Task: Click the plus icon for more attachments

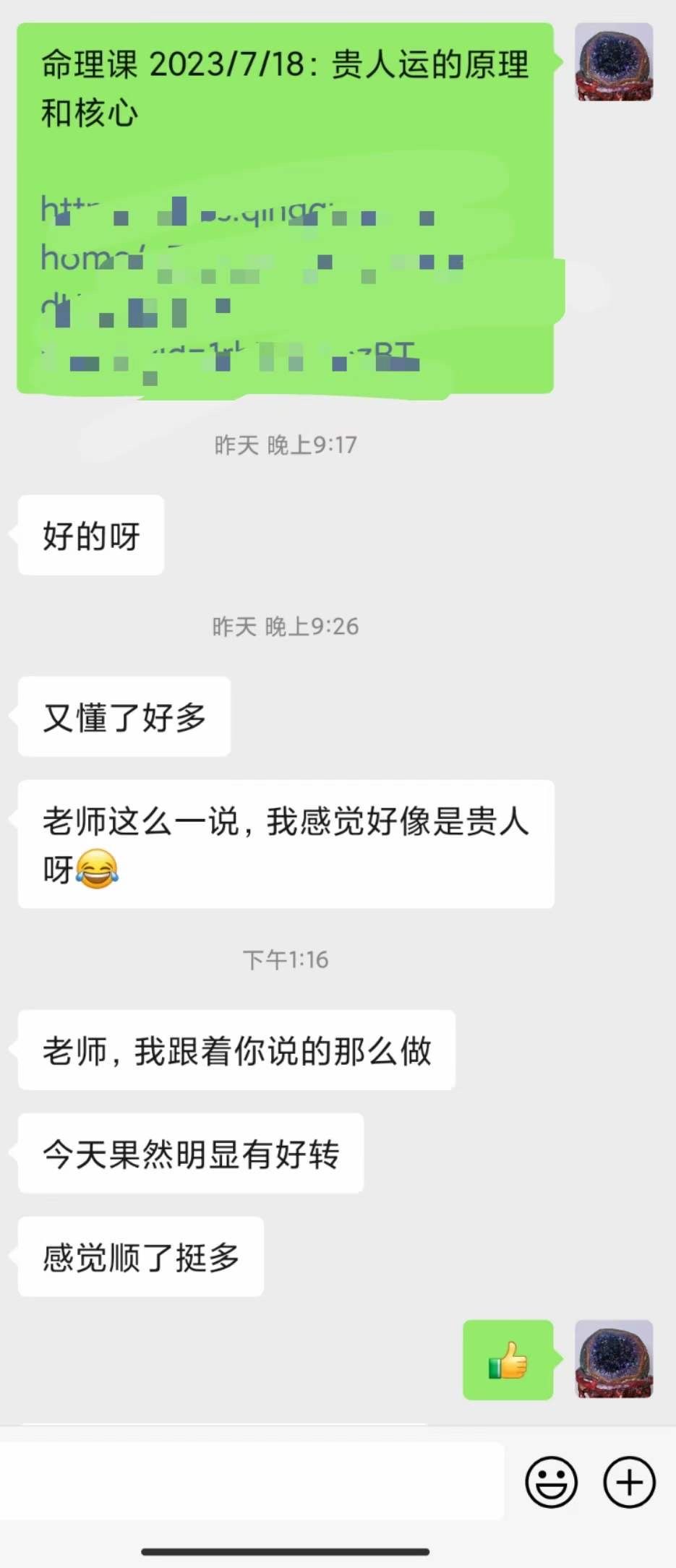Action: click(628, 1482)
